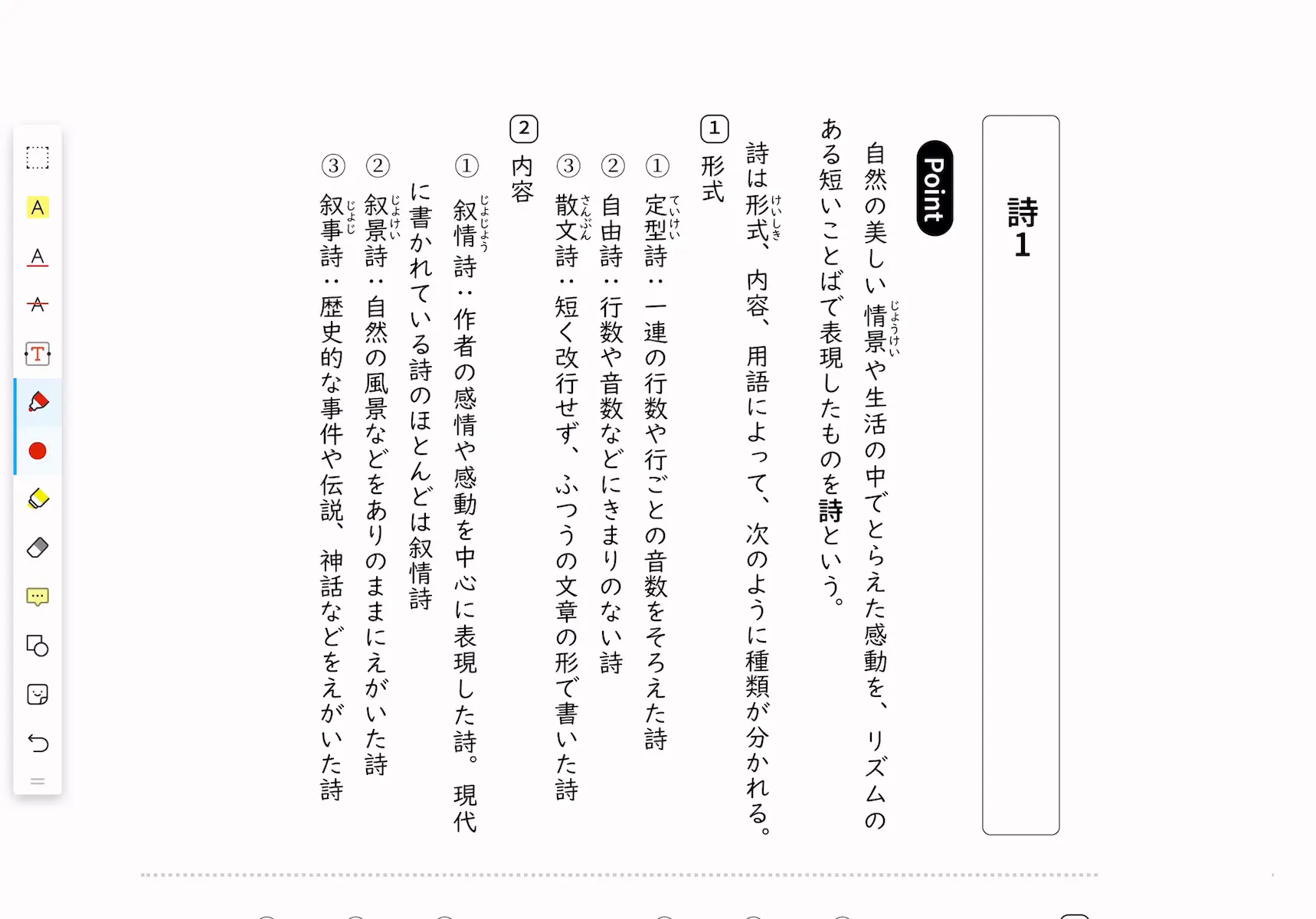1316x919 pixels.
Task: Pick the strikethrough text tool
Action: (38, 305)
